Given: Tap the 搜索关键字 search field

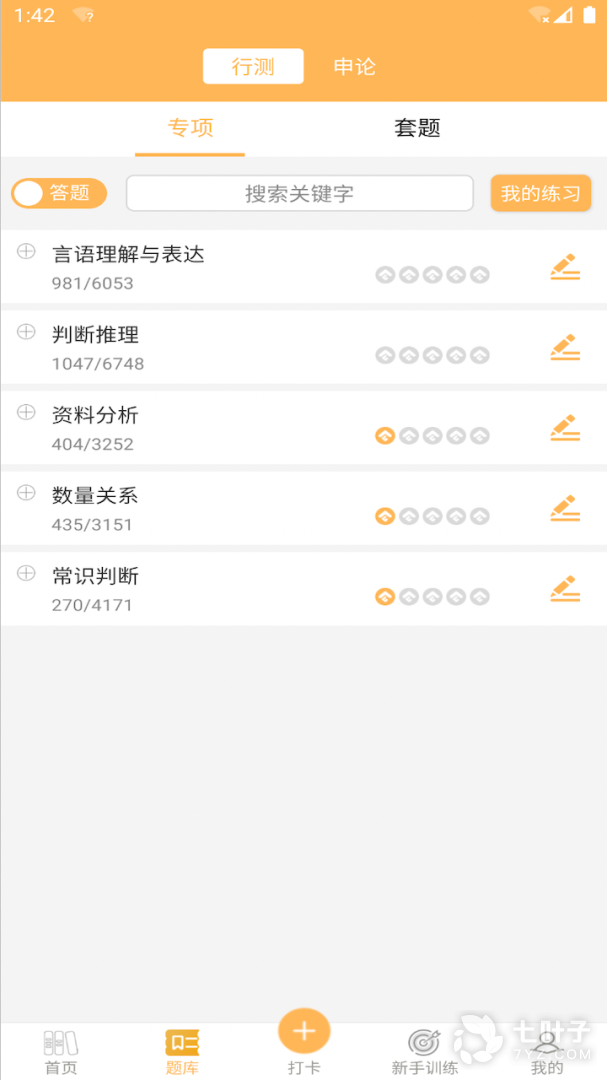Looking at the screenshot, I should [x=299, y=193].
